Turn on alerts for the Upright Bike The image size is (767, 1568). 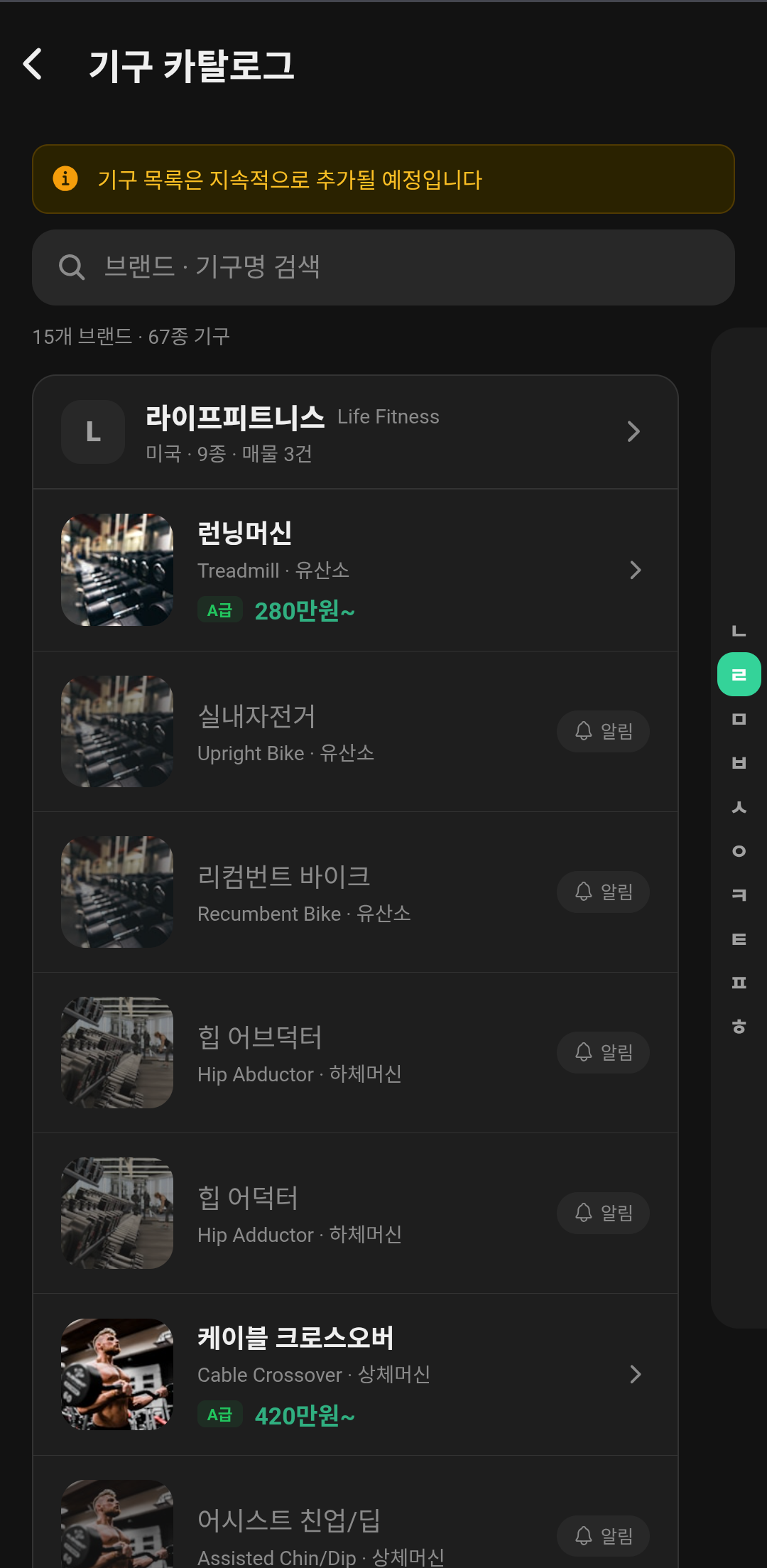602,731
